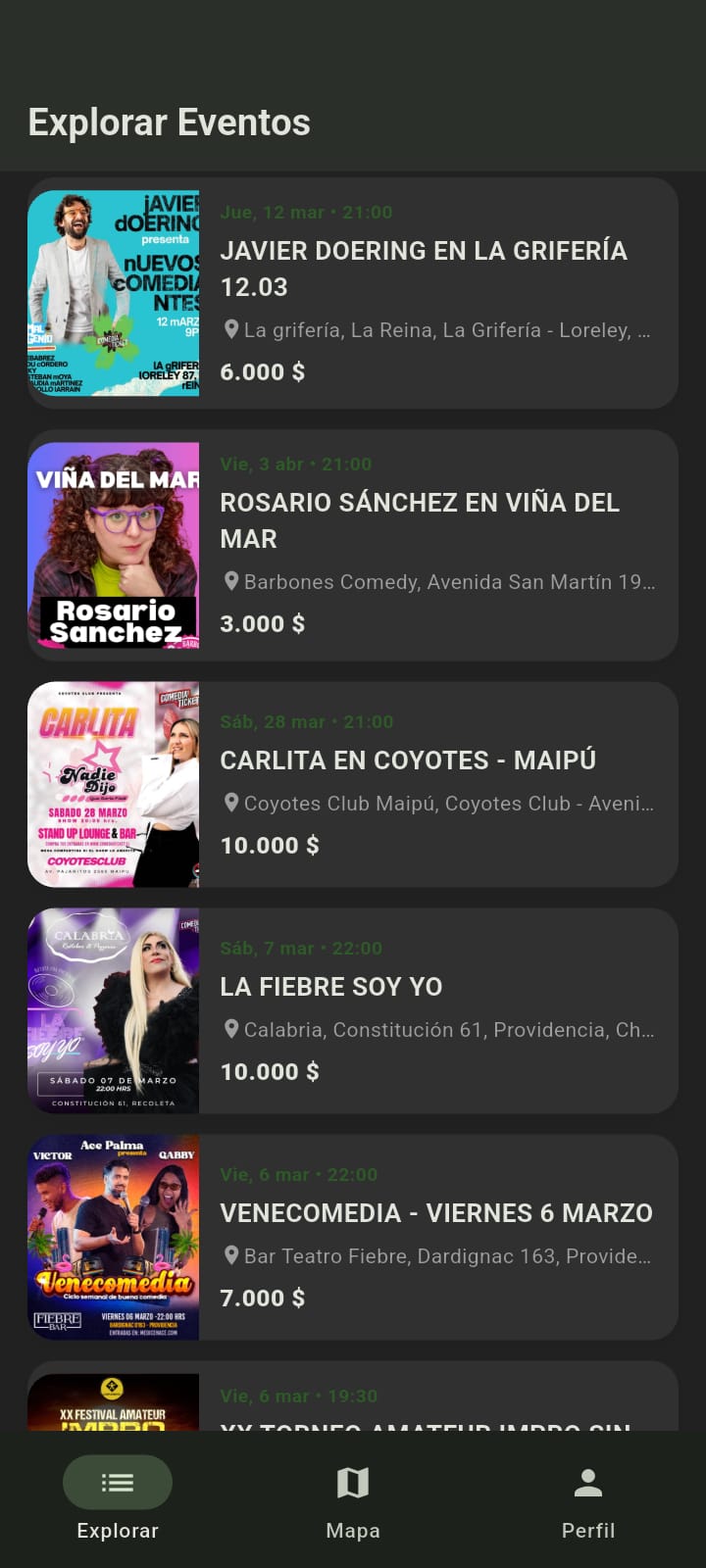706x1568 pixels.
Task: Click the location pin icon for Javier Doering event
Action: 231,330
